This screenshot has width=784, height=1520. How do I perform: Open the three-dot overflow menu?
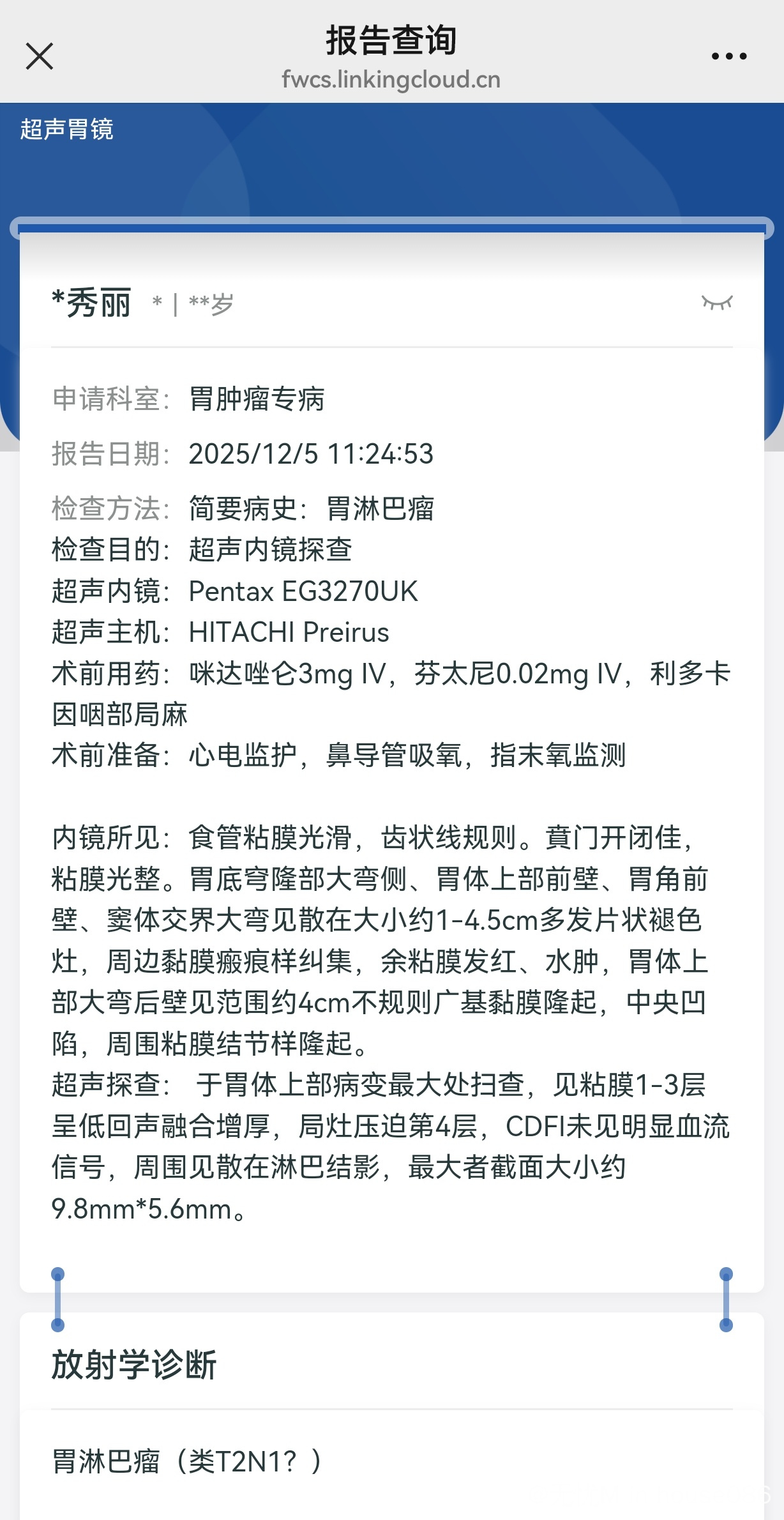[x=729, y=56]
